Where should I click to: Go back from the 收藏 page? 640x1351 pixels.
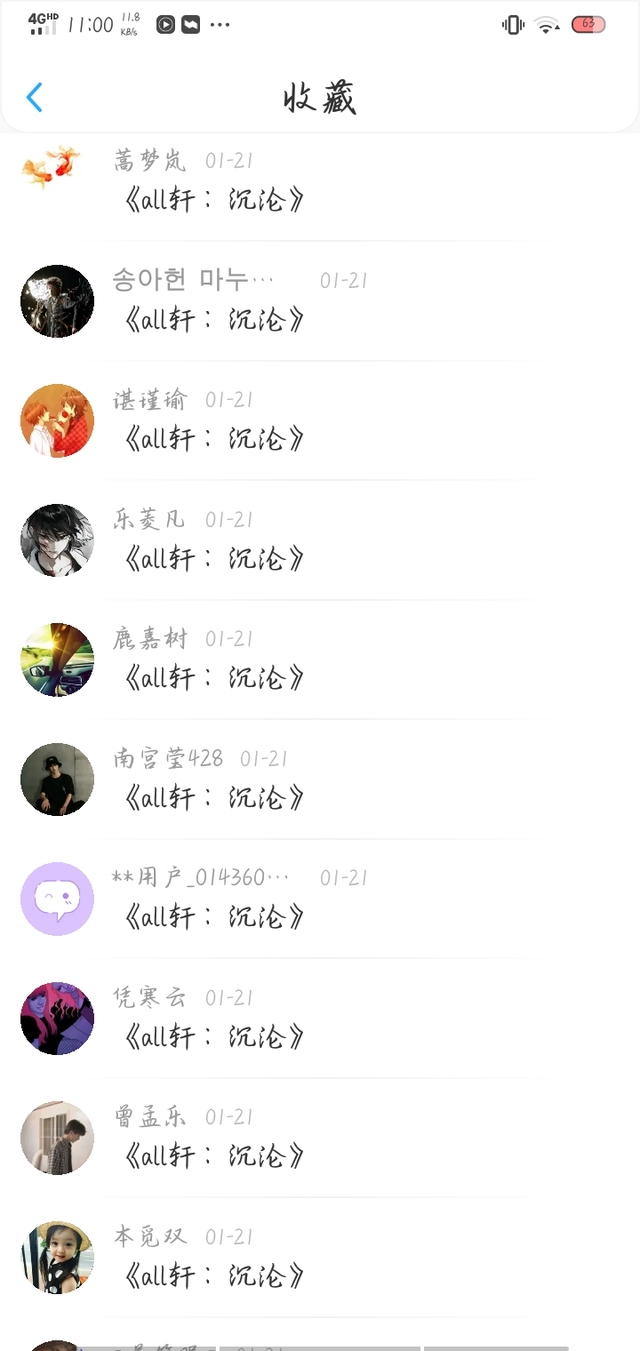(x=35, y=97)
